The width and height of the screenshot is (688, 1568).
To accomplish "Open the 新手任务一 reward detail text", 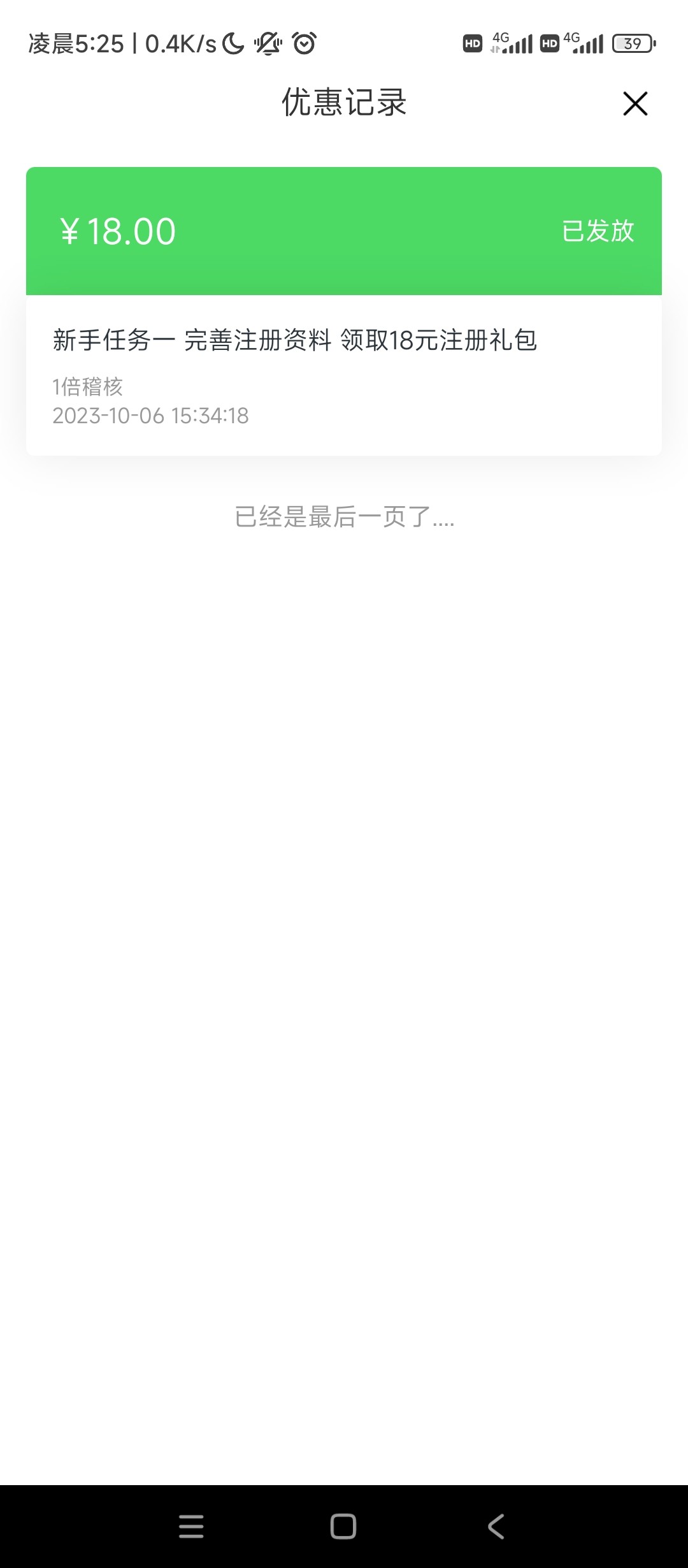I will (x=295, y=340).
